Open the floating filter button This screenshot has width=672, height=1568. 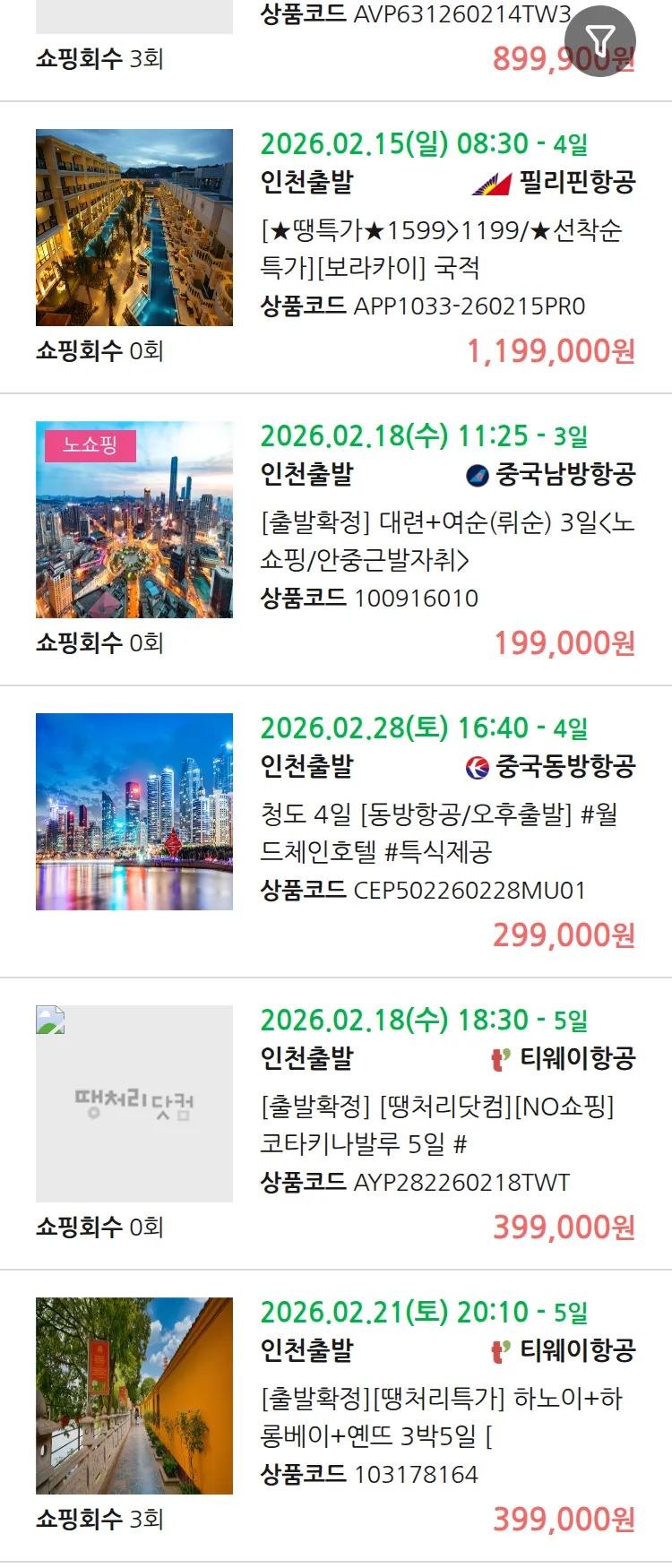600,40
